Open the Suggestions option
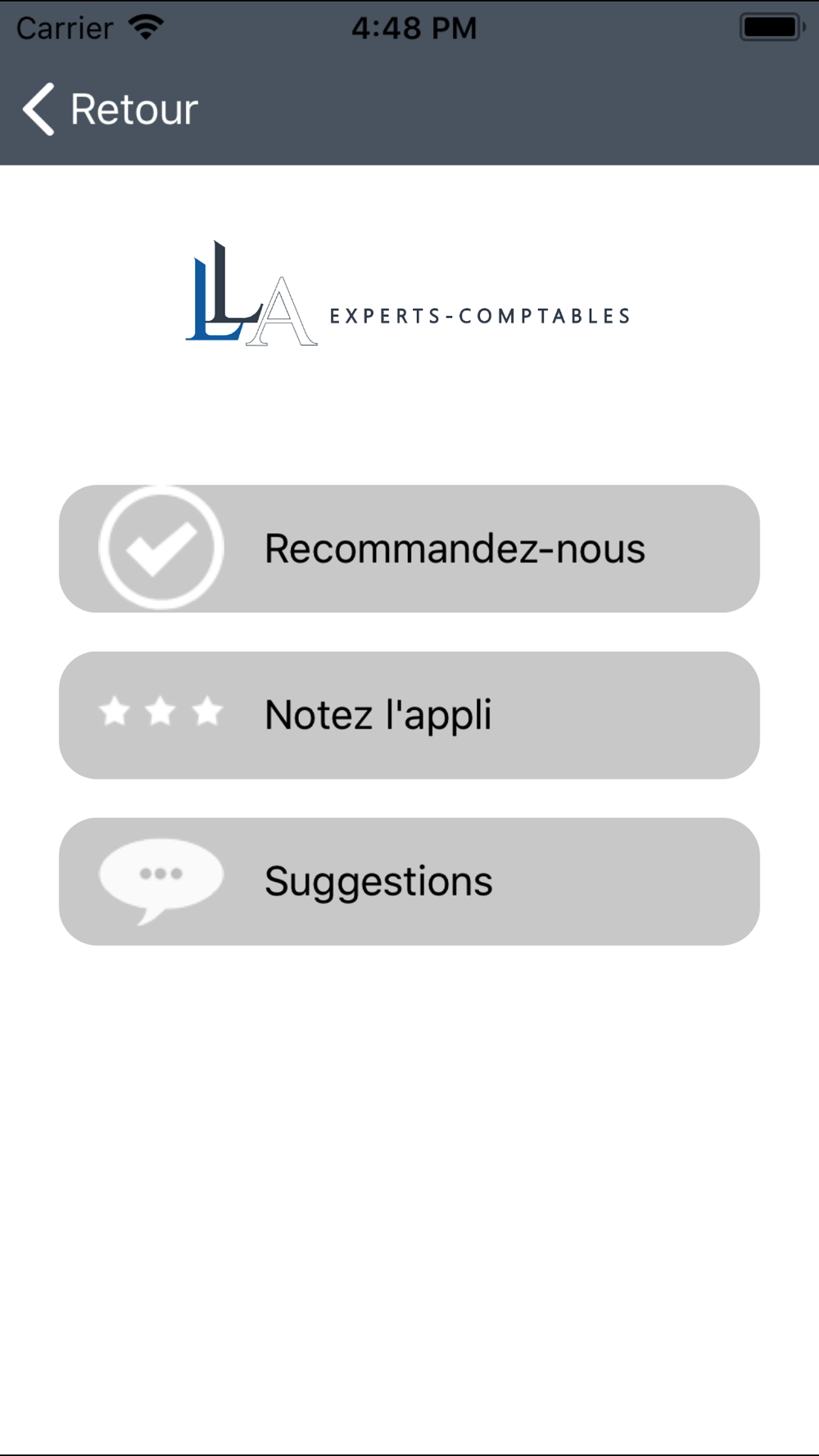This screenshot has height=1456, width=819. 409,881
